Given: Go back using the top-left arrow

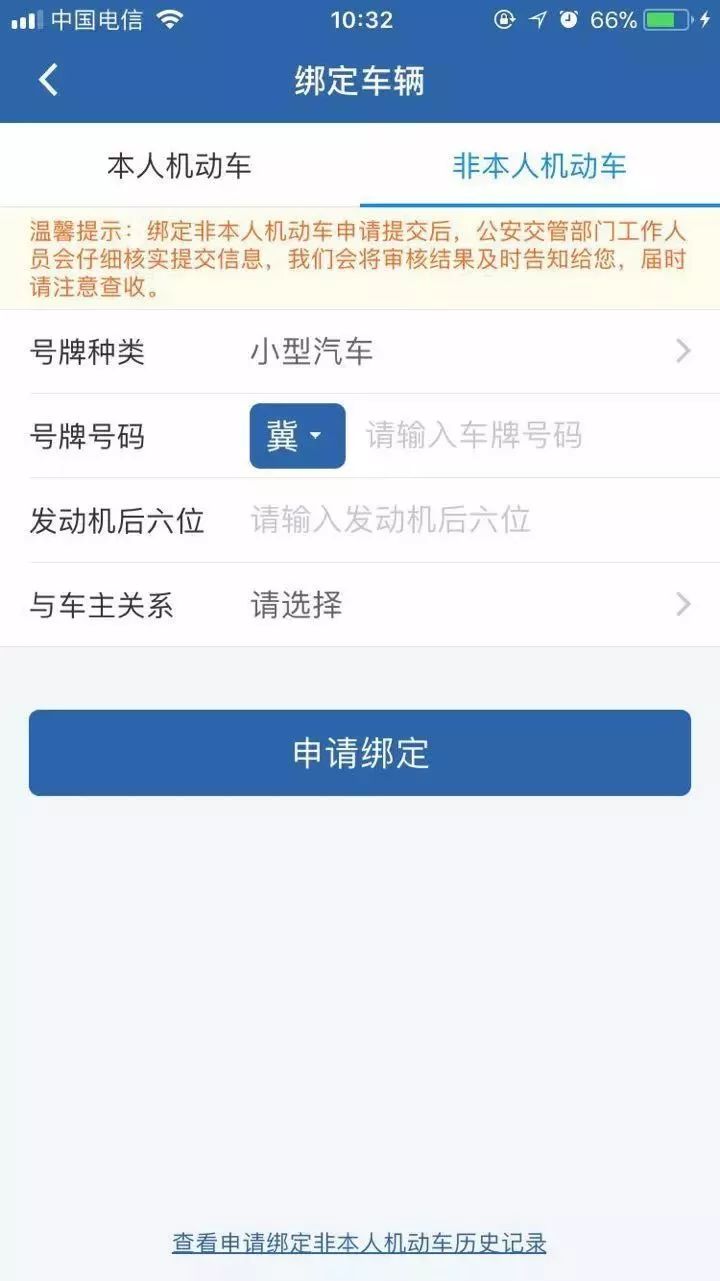Looking at the screenshot, I should point(48,80).
